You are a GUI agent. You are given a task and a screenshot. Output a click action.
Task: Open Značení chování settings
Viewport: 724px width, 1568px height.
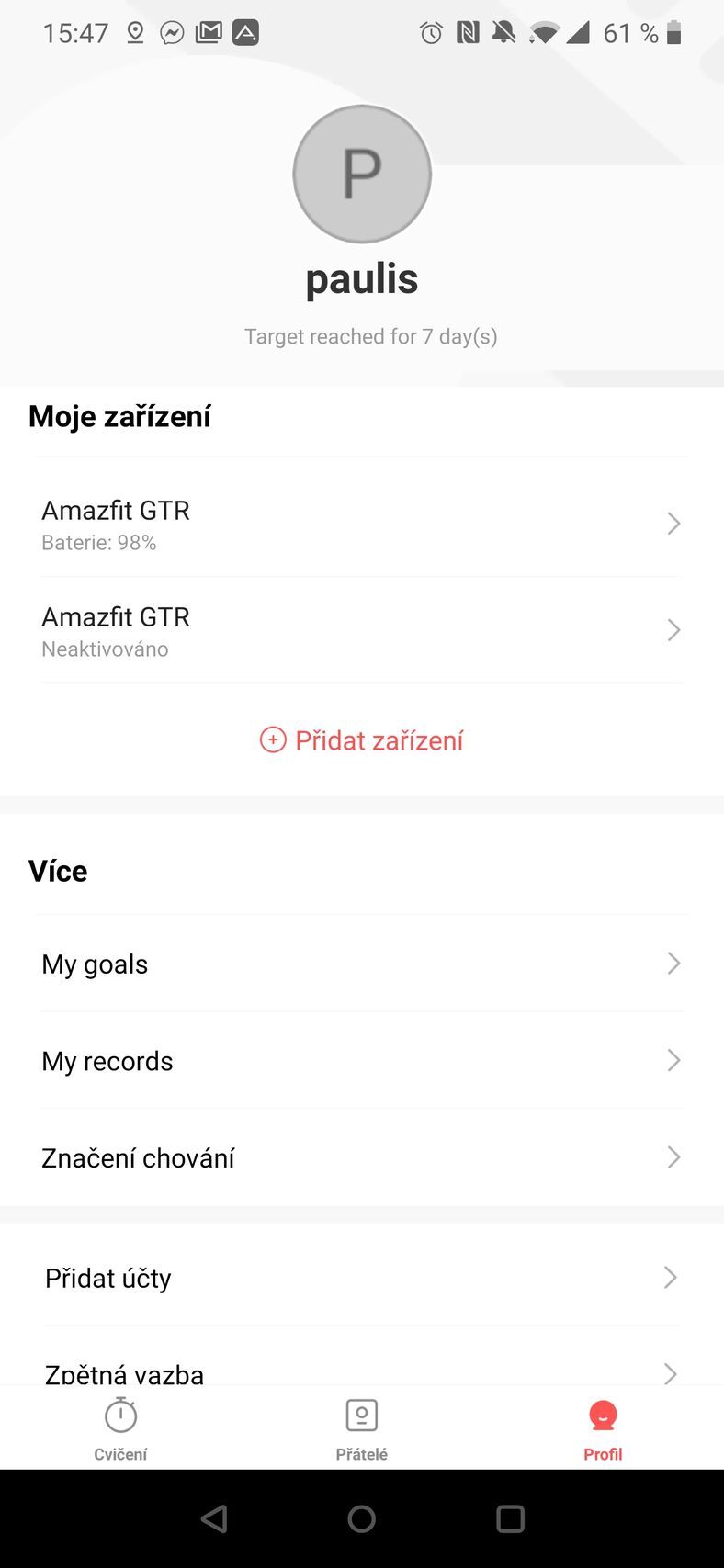click(x=361, y=1157)
